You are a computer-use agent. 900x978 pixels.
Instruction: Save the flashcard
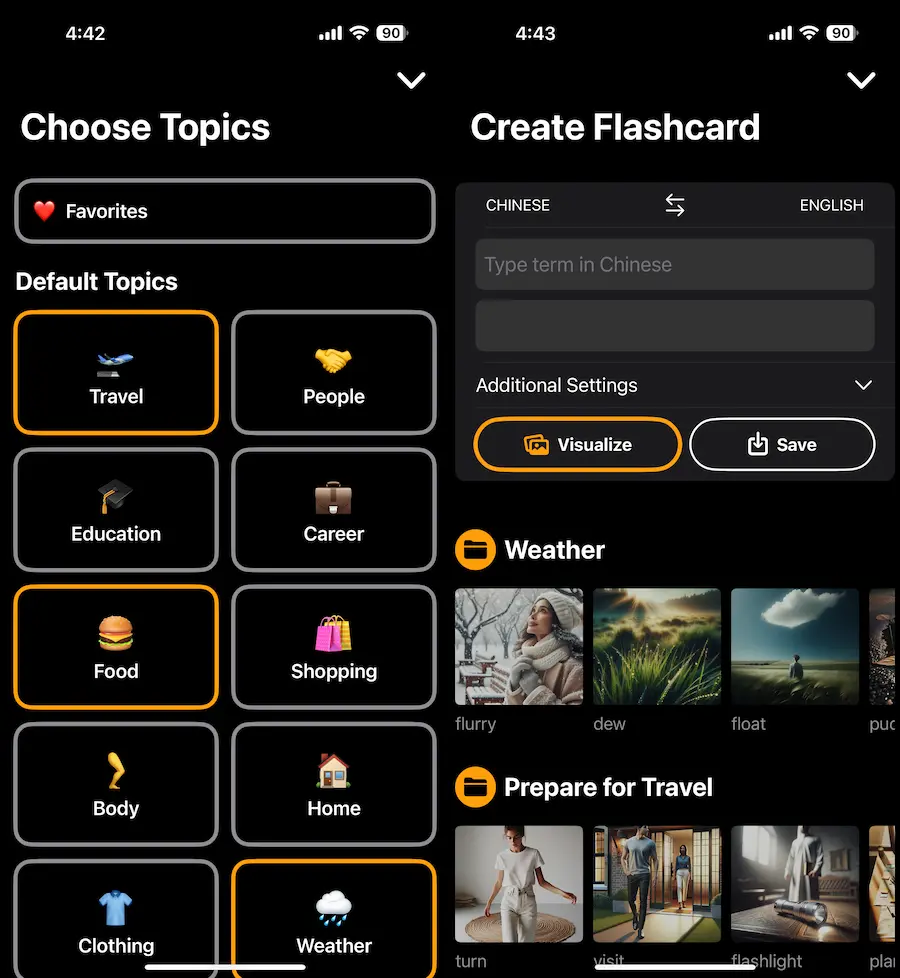(x=782, y=445)
